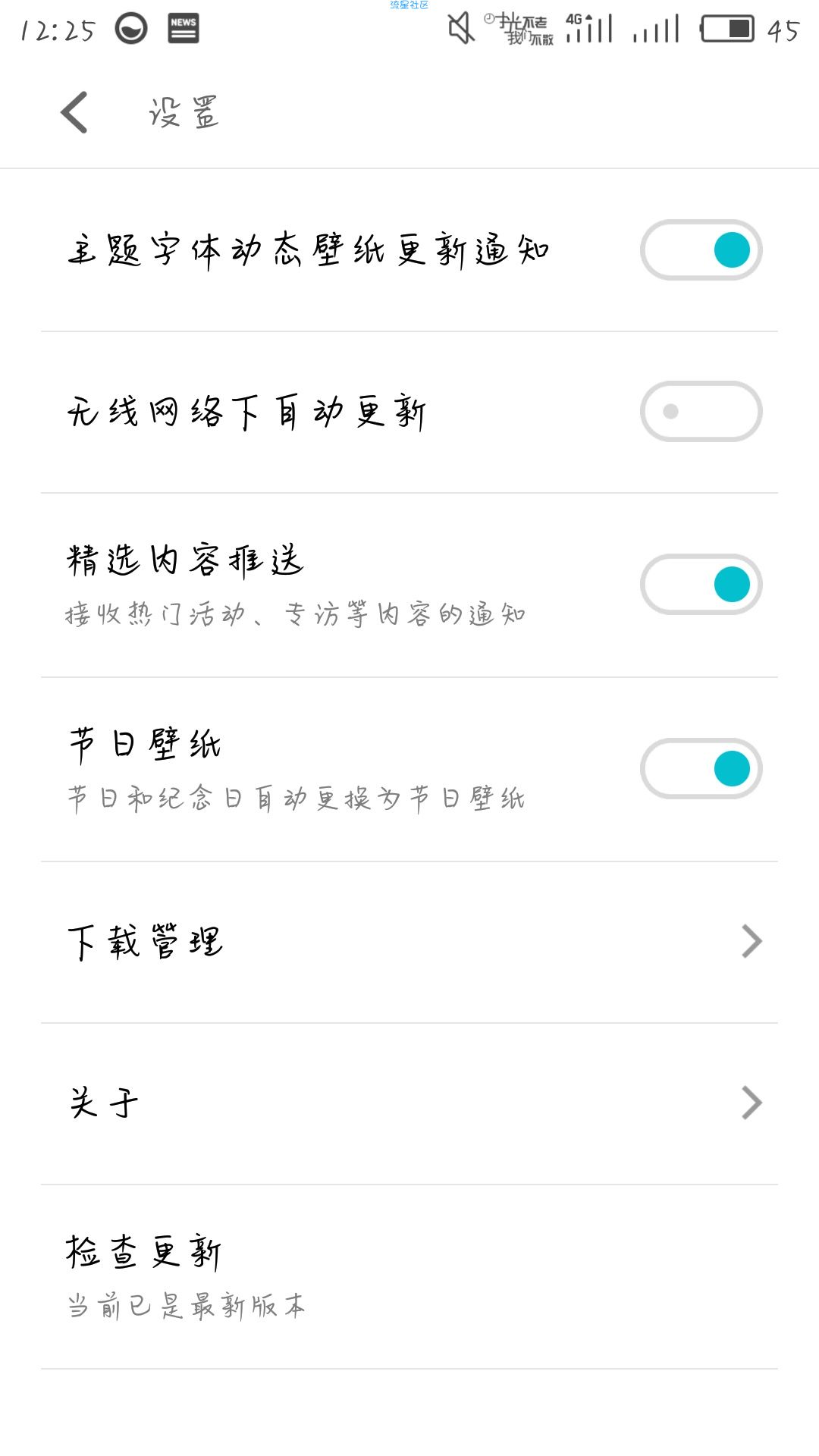Tap the back arrow beside 设置
819x1456 pixels.
pos(74,112)
